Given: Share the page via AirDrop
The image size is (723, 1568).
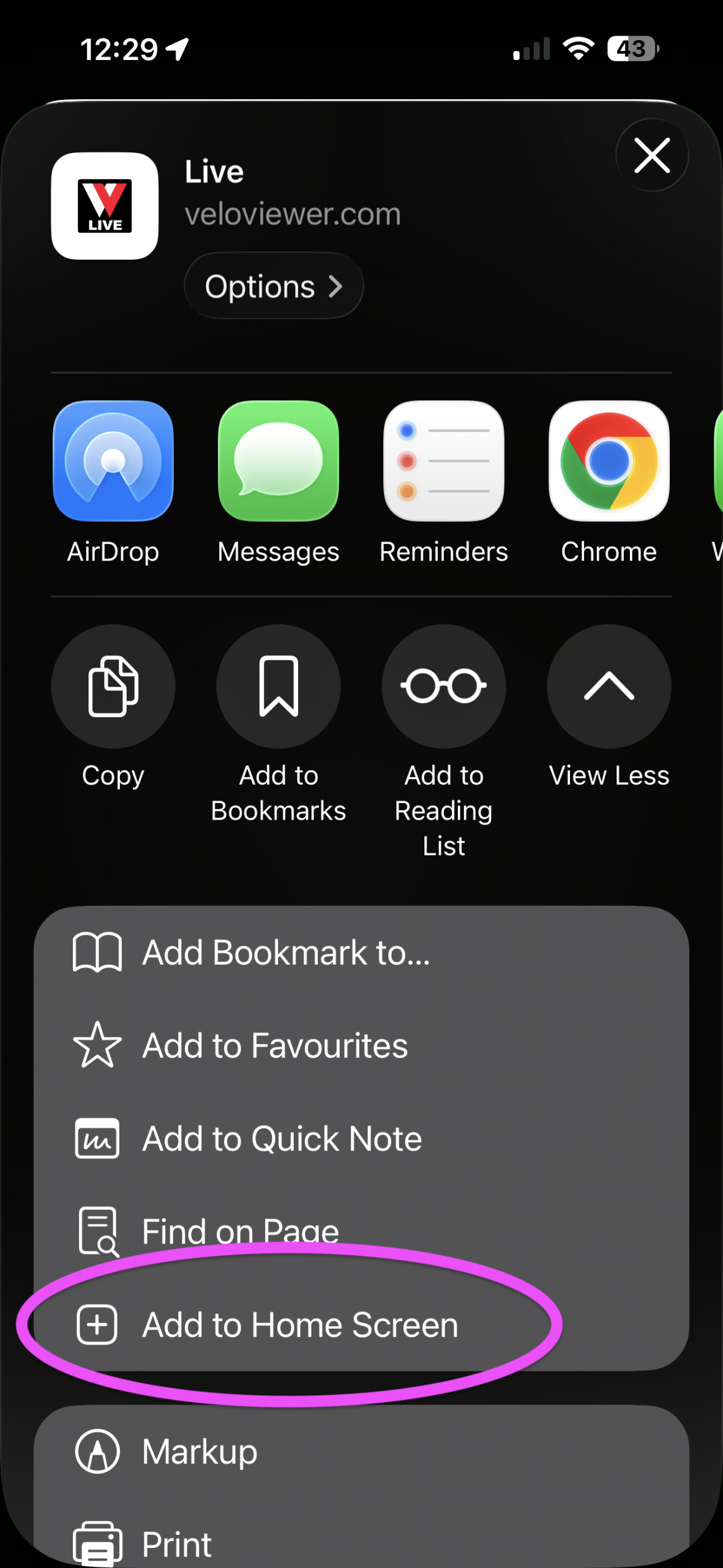Looking at the screenshot, I should click(113, 461).
